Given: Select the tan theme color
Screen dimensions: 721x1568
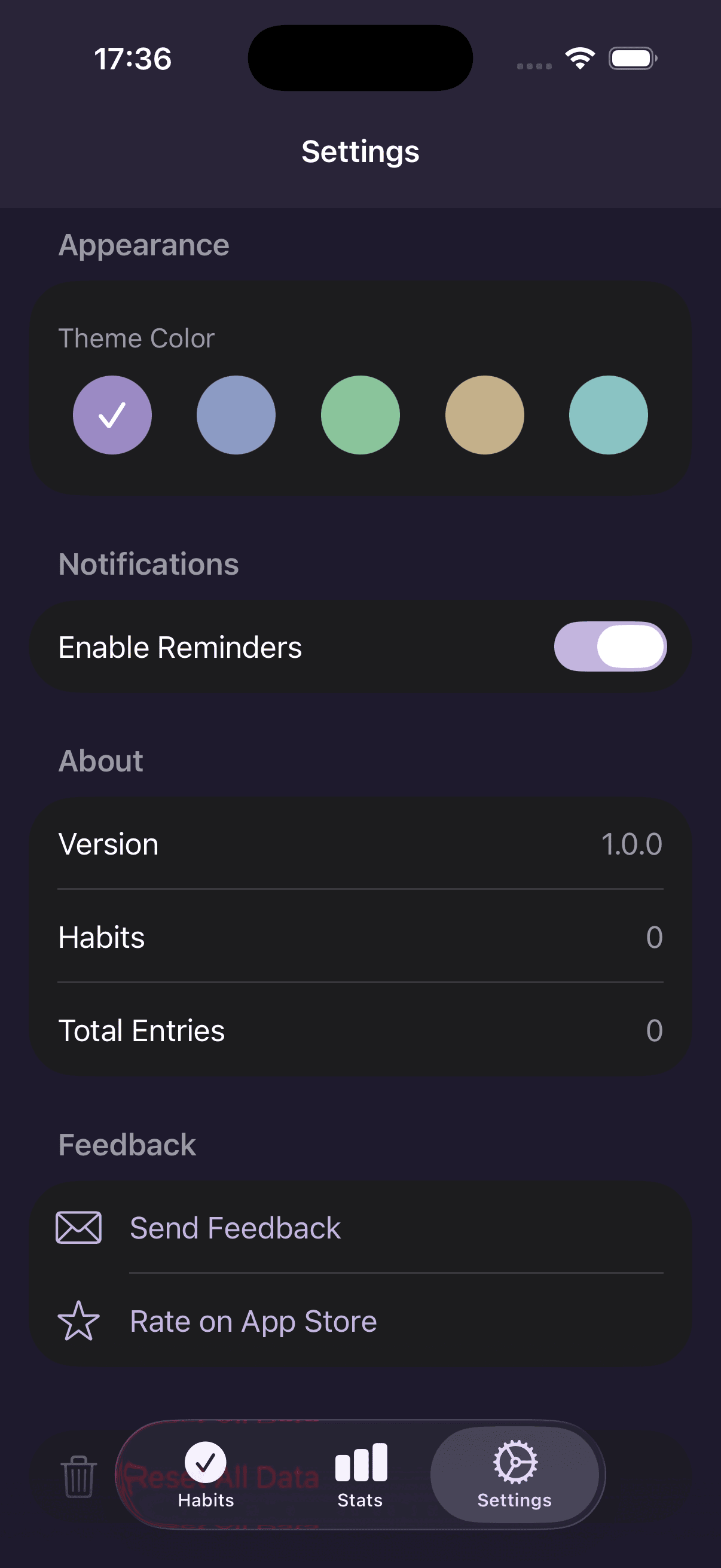Looking at the screenshot, I should [x=484, y=414].
